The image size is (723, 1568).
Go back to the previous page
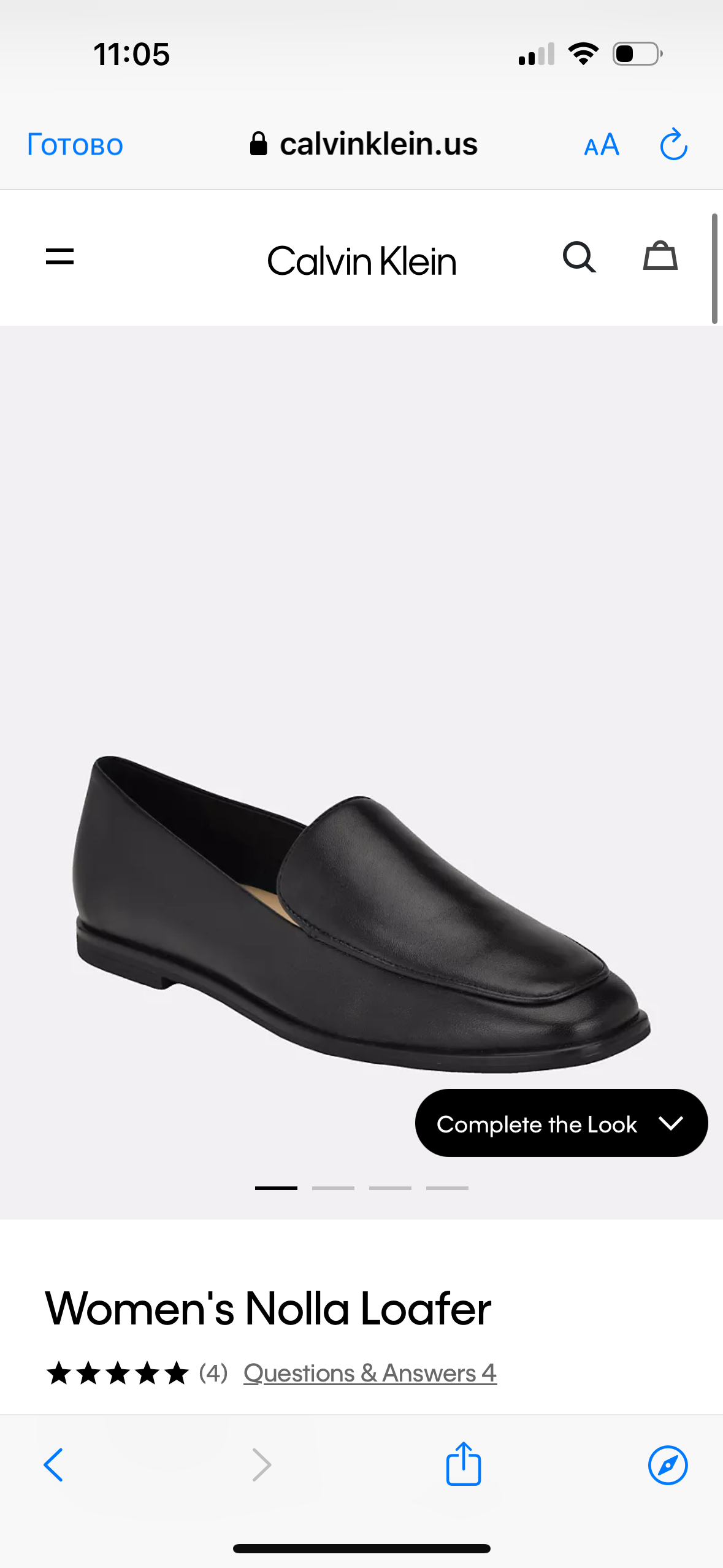[x=53, y=1465]
